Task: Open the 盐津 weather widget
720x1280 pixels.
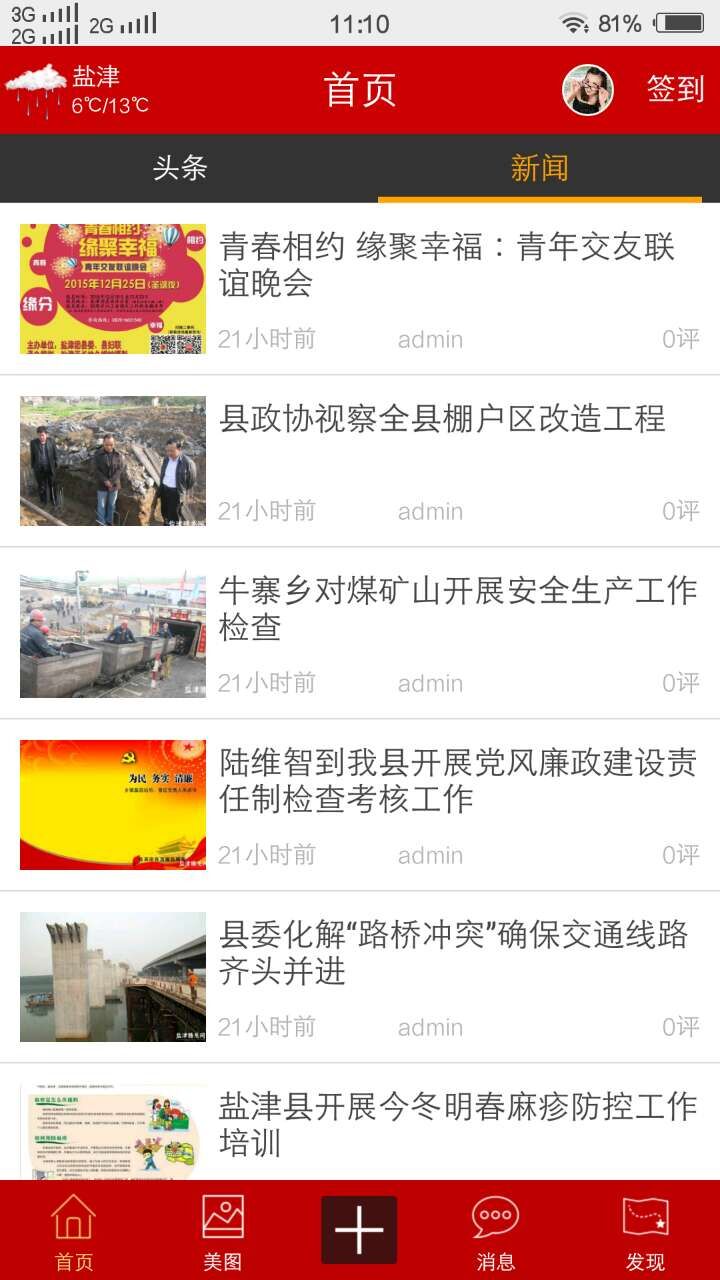Action: [78, 90]
